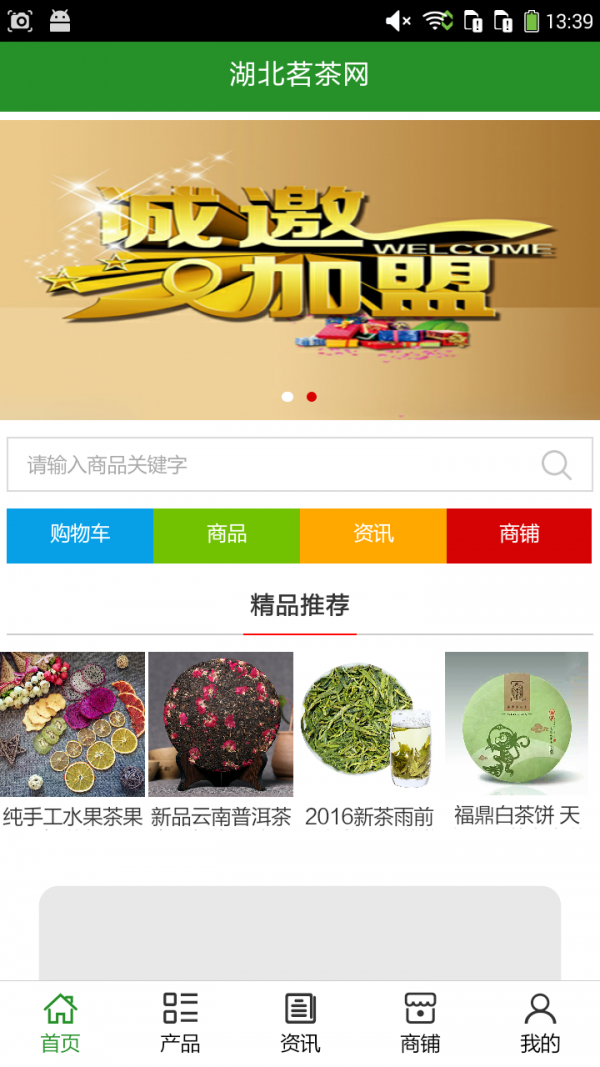Tap the magnifier search icon

coord(556,465)
